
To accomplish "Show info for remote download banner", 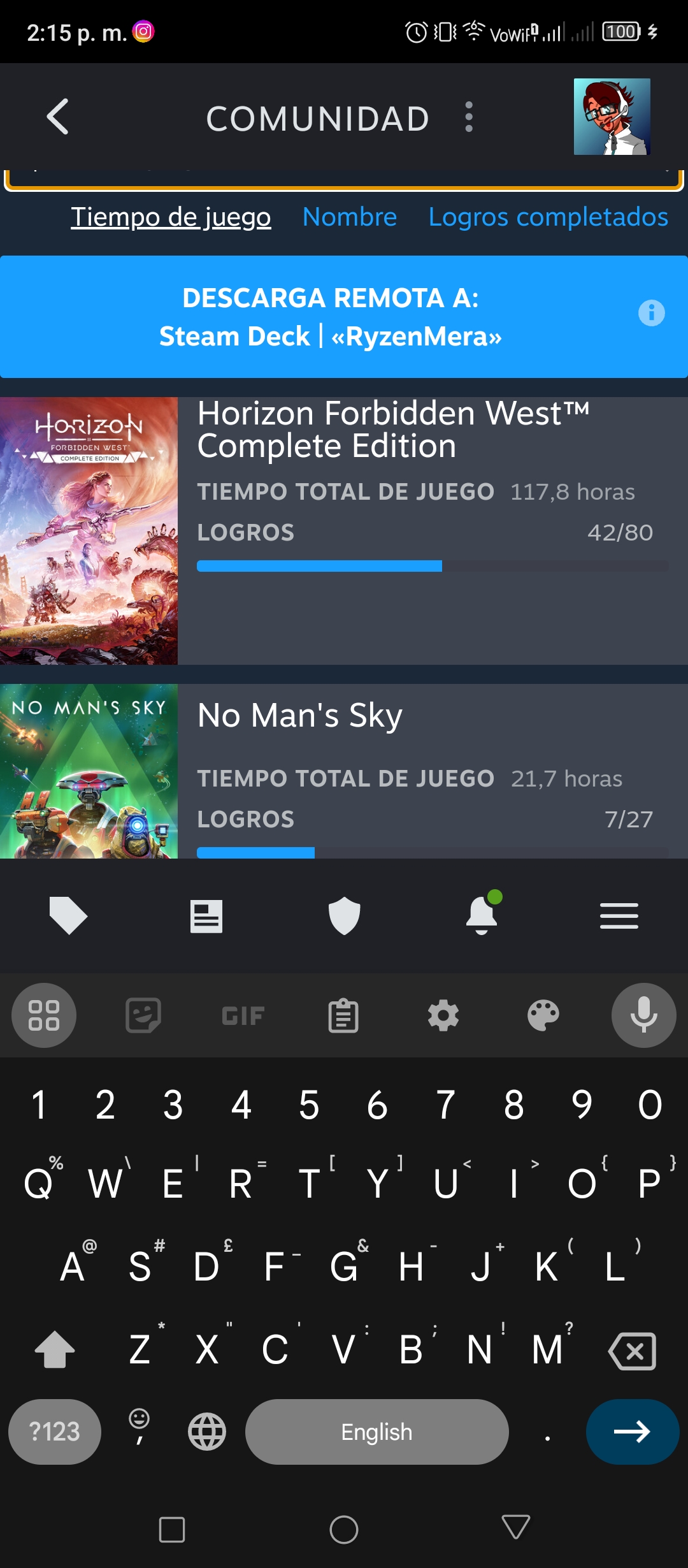I will pos(651,313).
